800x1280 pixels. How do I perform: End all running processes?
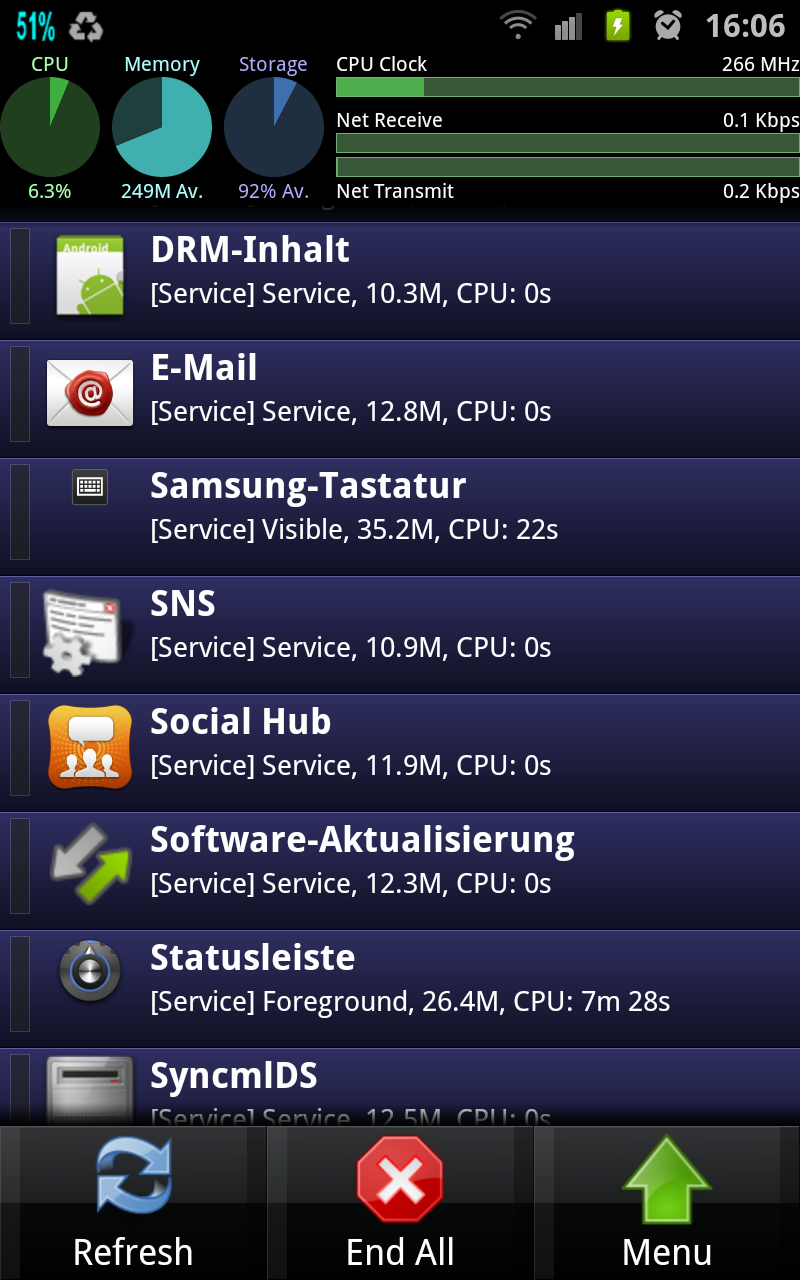400,1204
